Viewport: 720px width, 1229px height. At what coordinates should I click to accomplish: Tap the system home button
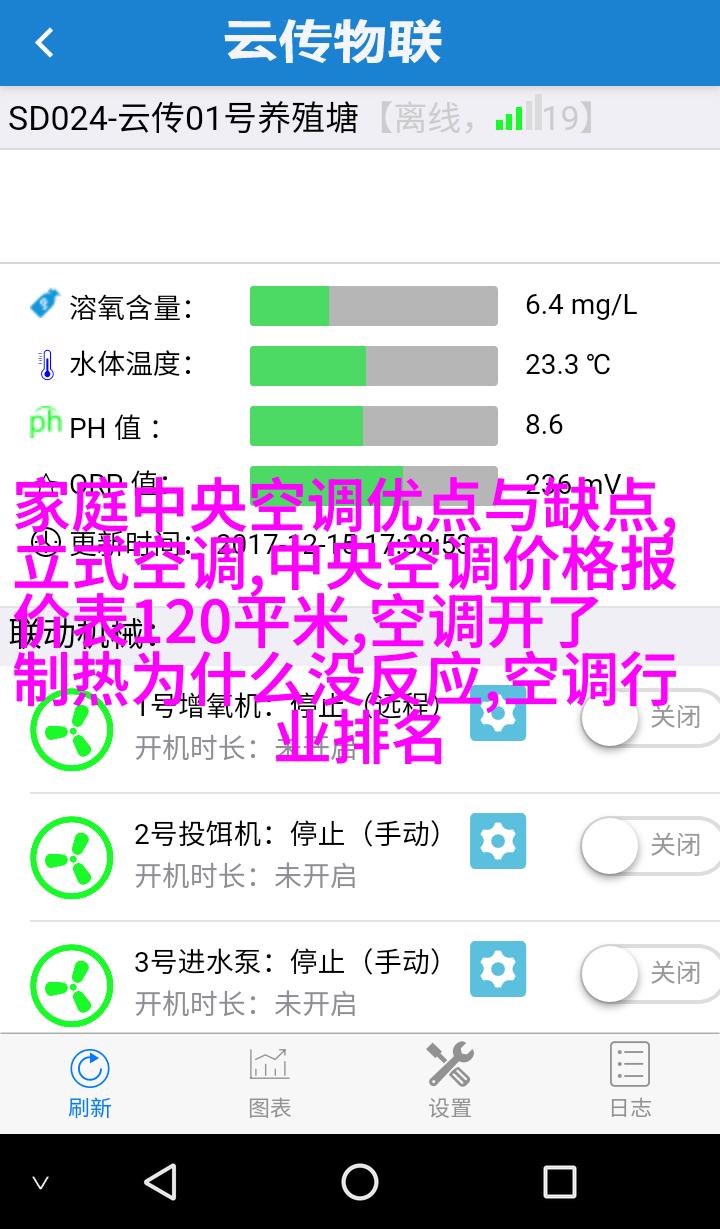click(x=360, y=1182)
